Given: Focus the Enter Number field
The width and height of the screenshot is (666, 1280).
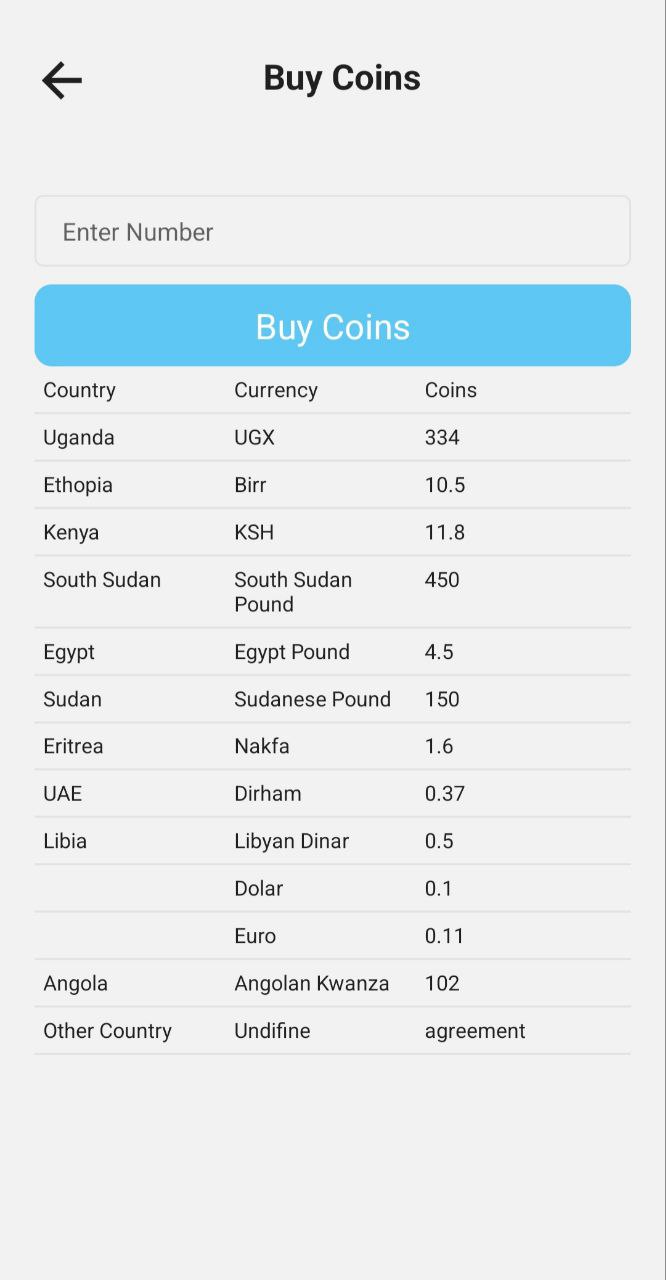Looking at the screenshot, I should 333,231.
